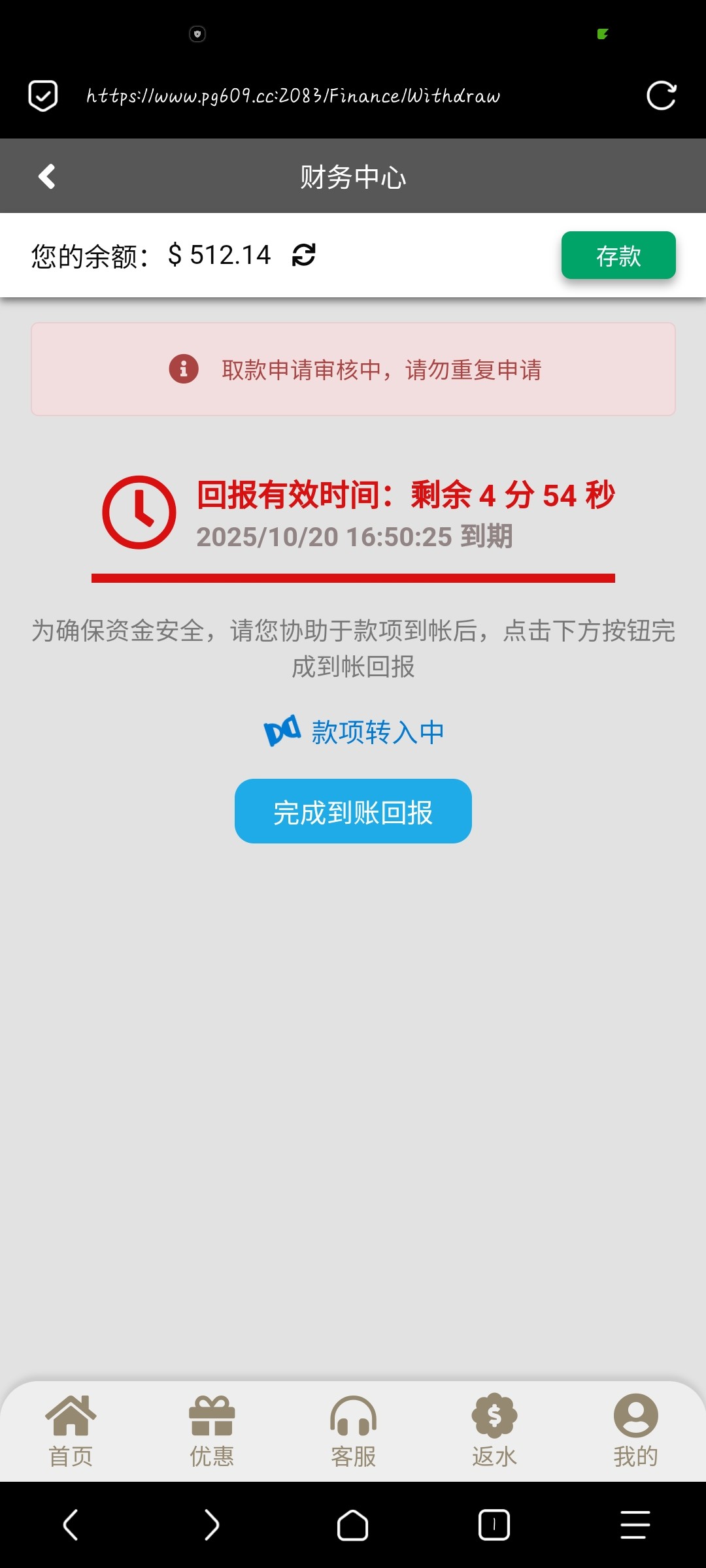Reload the page with the refresh icon
The height and width of the screenshot is (1568, 706).
click(662, 95)
